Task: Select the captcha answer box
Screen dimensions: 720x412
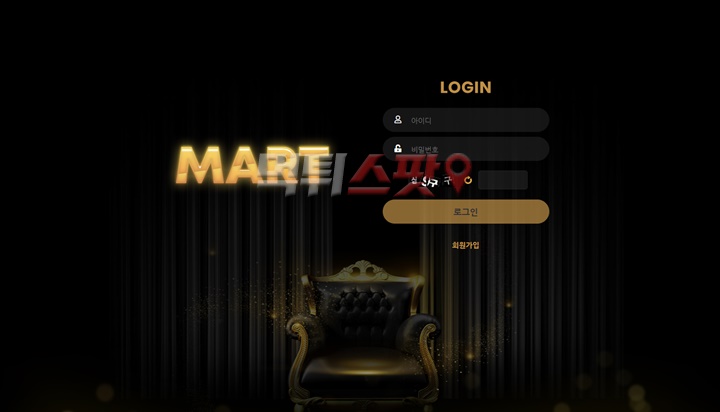Action: [x=502, y=180]
